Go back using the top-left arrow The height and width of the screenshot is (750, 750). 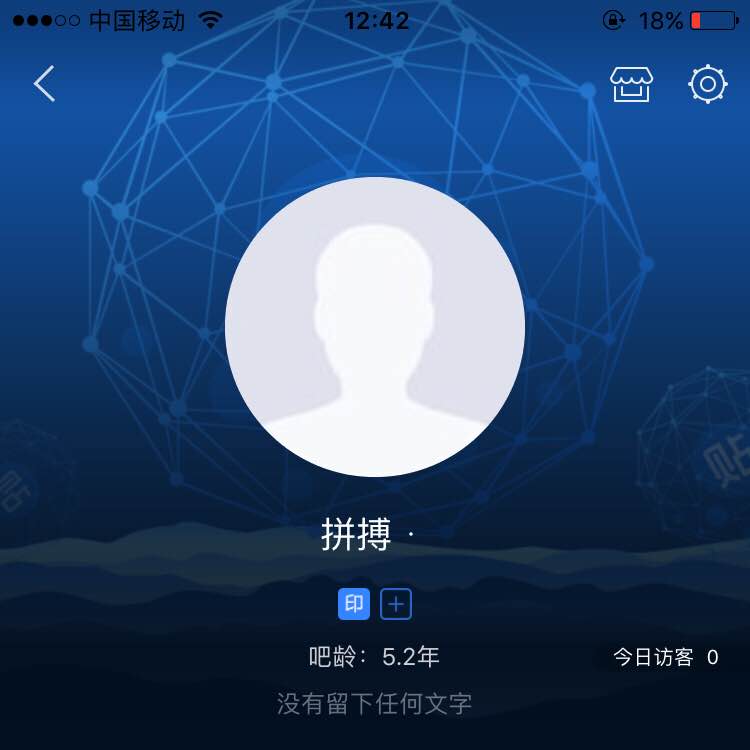tap(44, 84)
